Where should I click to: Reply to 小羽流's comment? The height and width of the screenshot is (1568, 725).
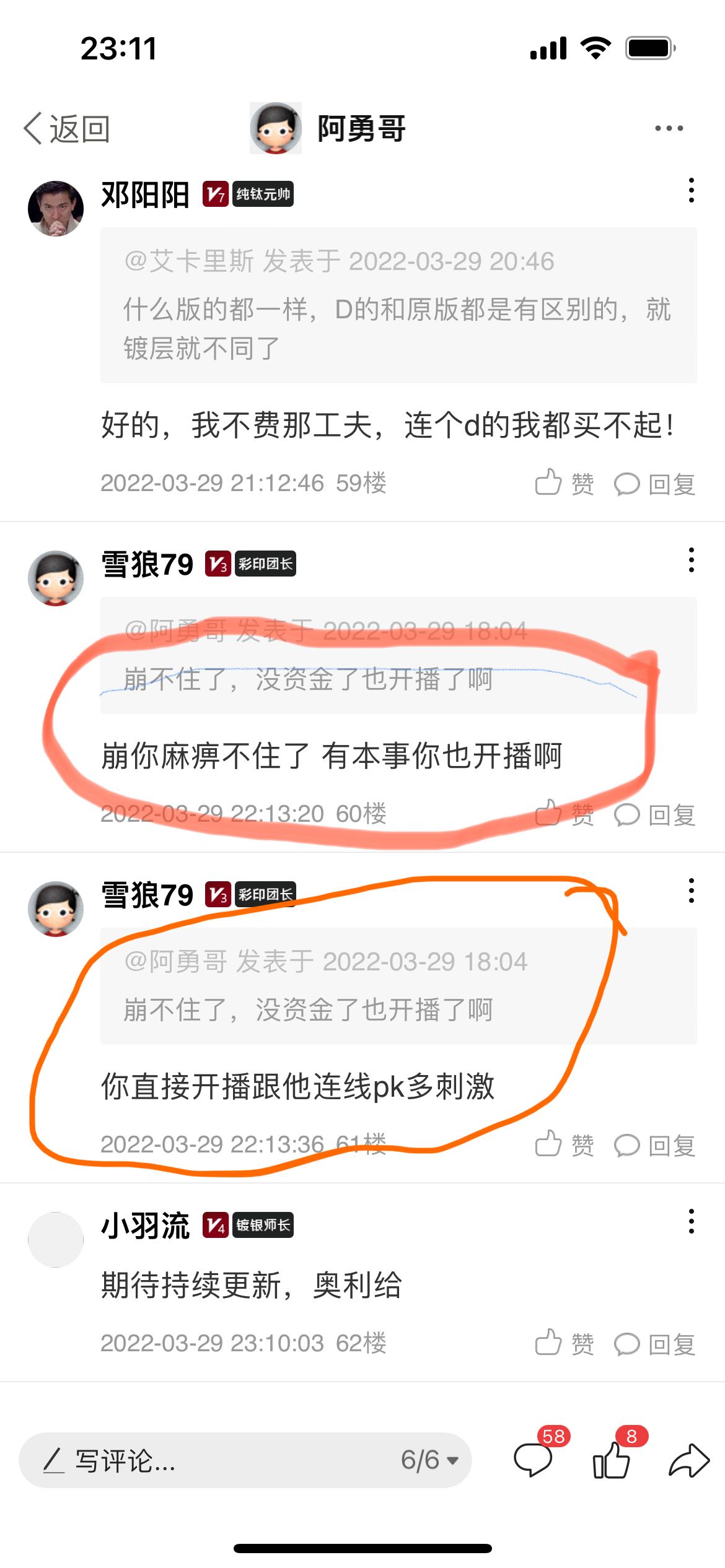[655, 1344]
